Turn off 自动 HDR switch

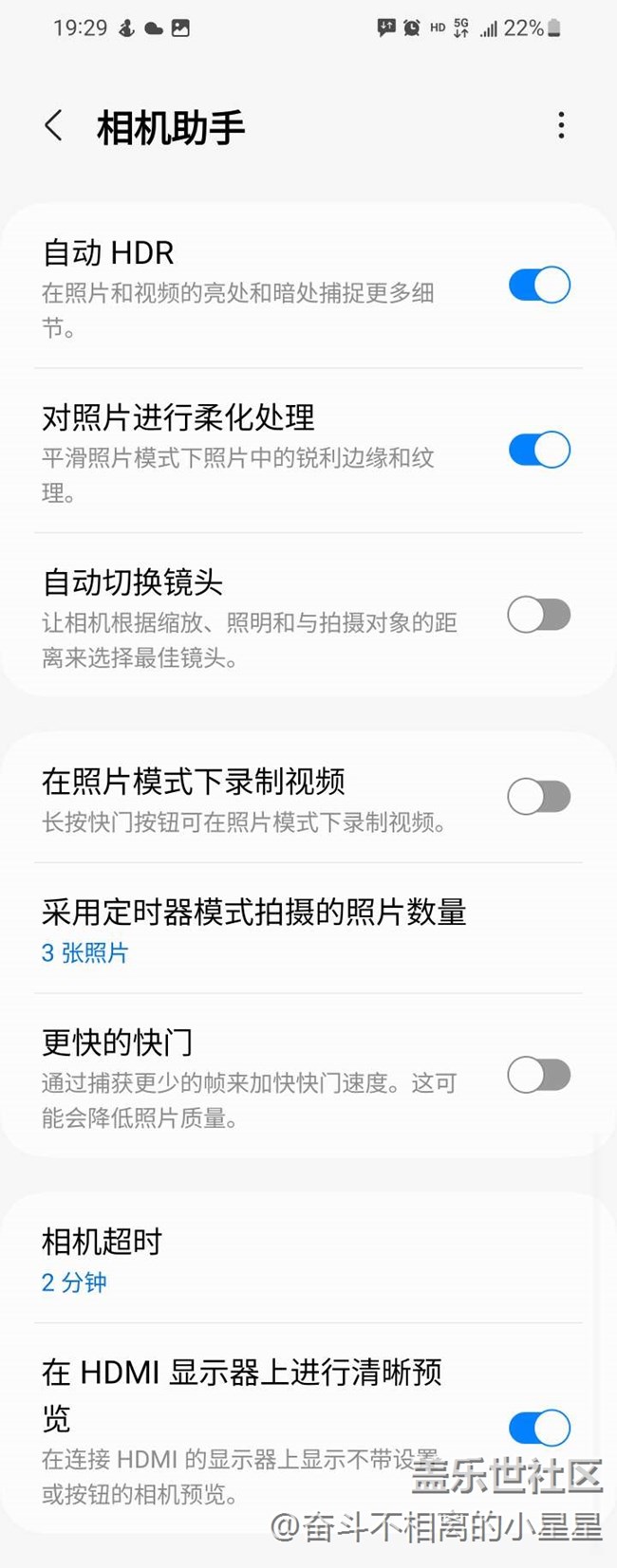coord(538,286)
